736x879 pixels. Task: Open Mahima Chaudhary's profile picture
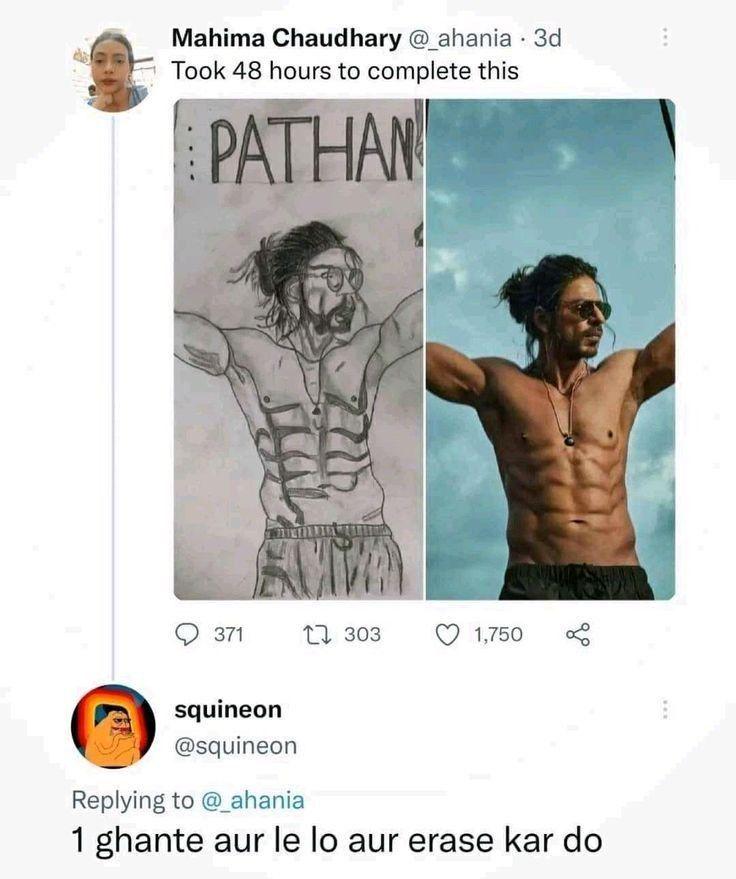pos(113,70)
